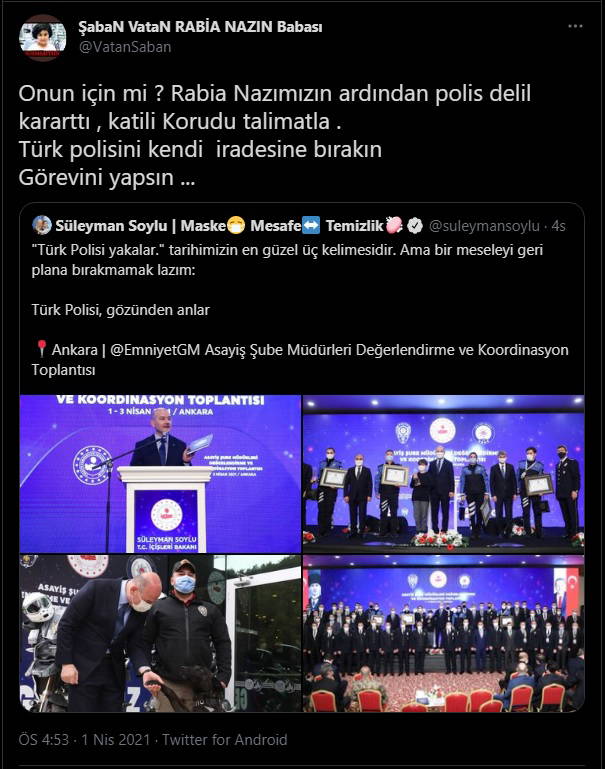605x769 pixels.
Task: View the large group hall photo
Action: 444,633
